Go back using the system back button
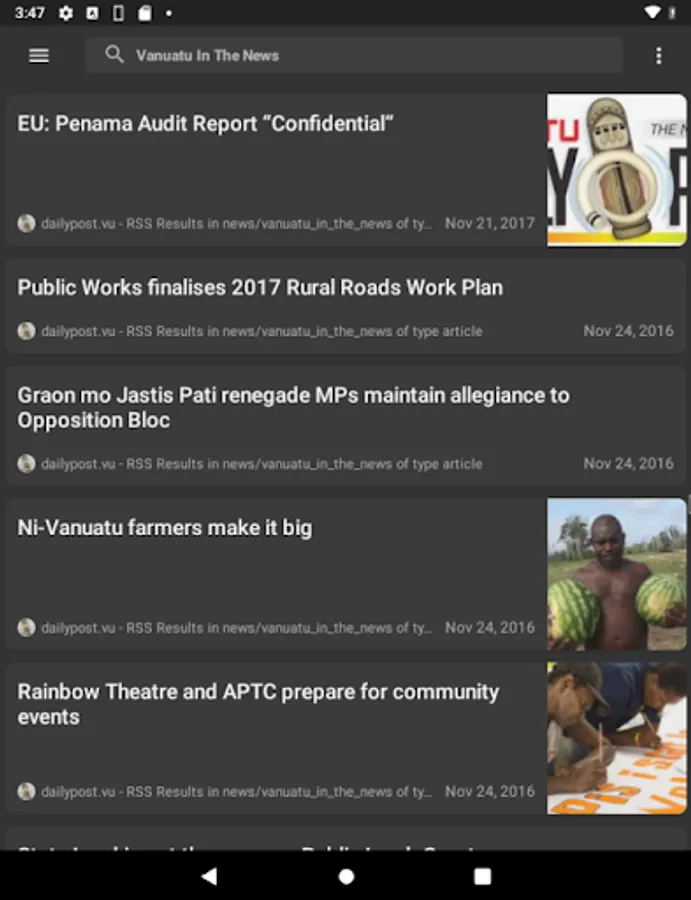This screenshot has height=900, width=691. coord(209,876)
